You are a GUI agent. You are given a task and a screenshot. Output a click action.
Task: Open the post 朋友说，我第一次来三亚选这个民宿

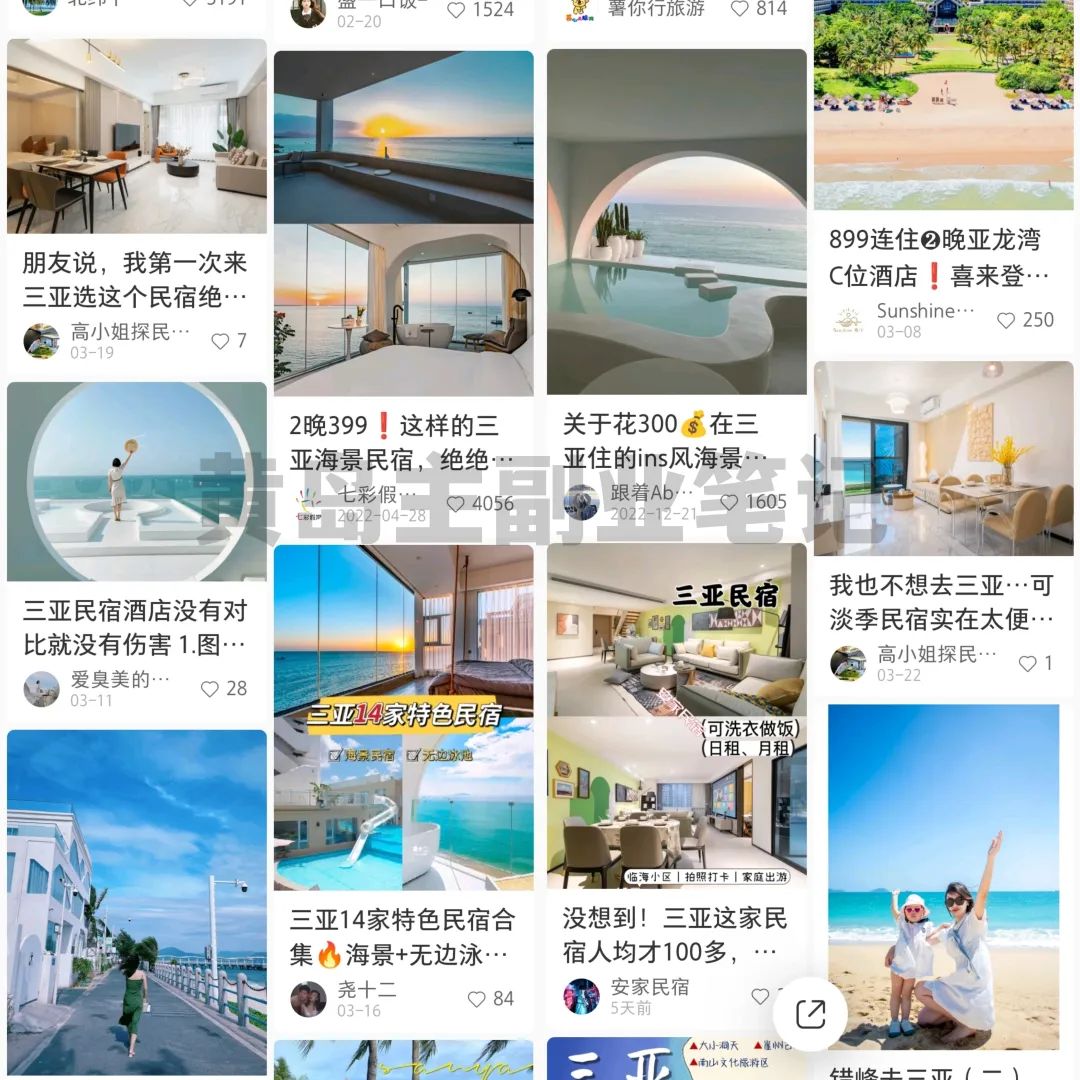click(x=137, y=136)
